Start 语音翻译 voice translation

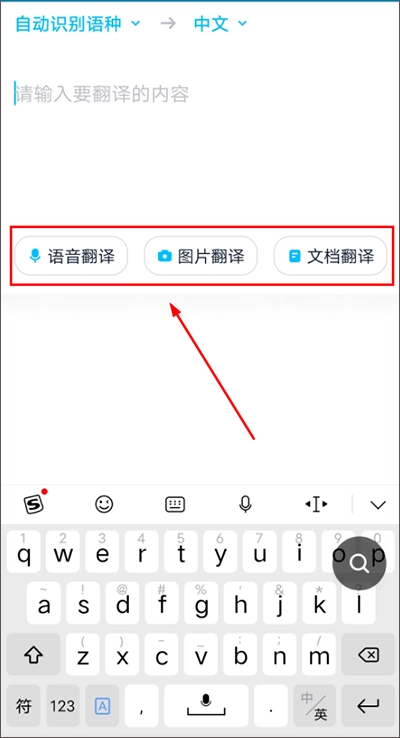pos(71,256)
